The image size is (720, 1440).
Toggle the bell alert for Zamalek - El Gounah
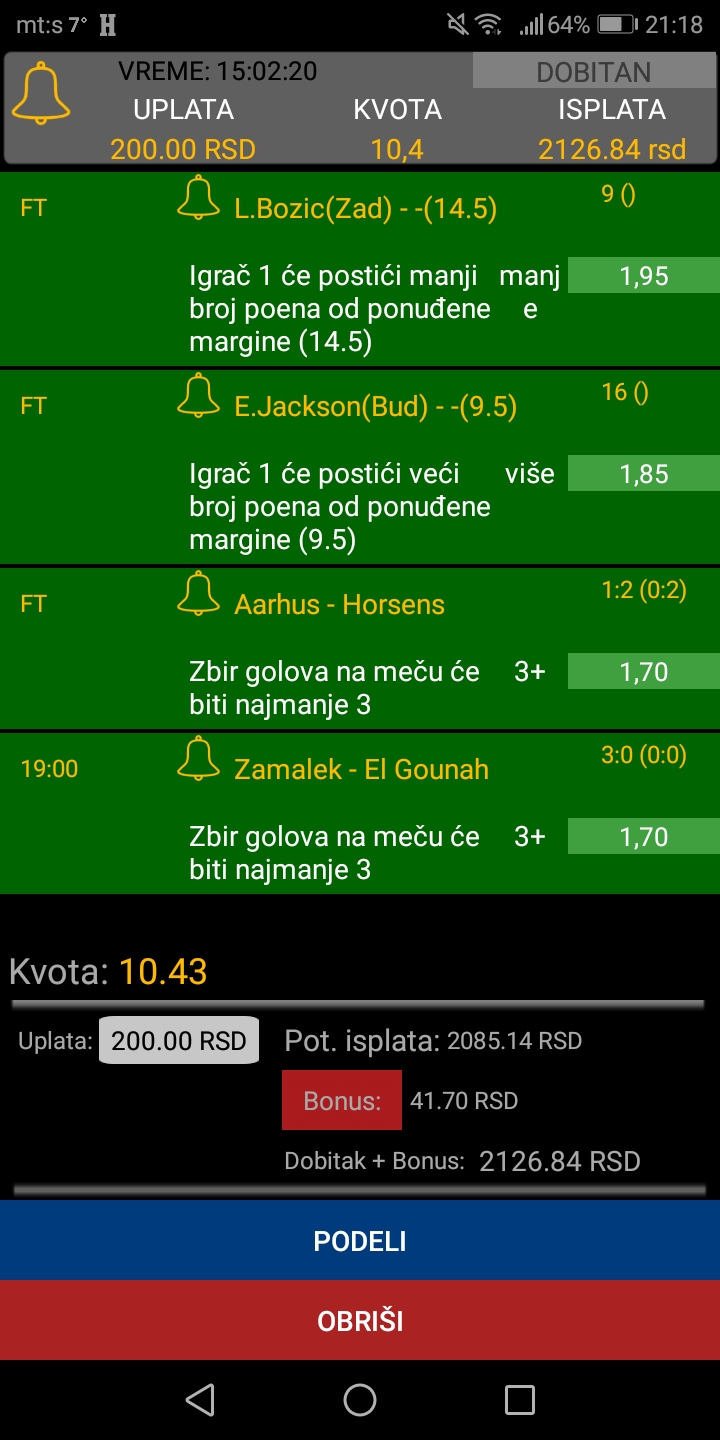pos(198,758)
